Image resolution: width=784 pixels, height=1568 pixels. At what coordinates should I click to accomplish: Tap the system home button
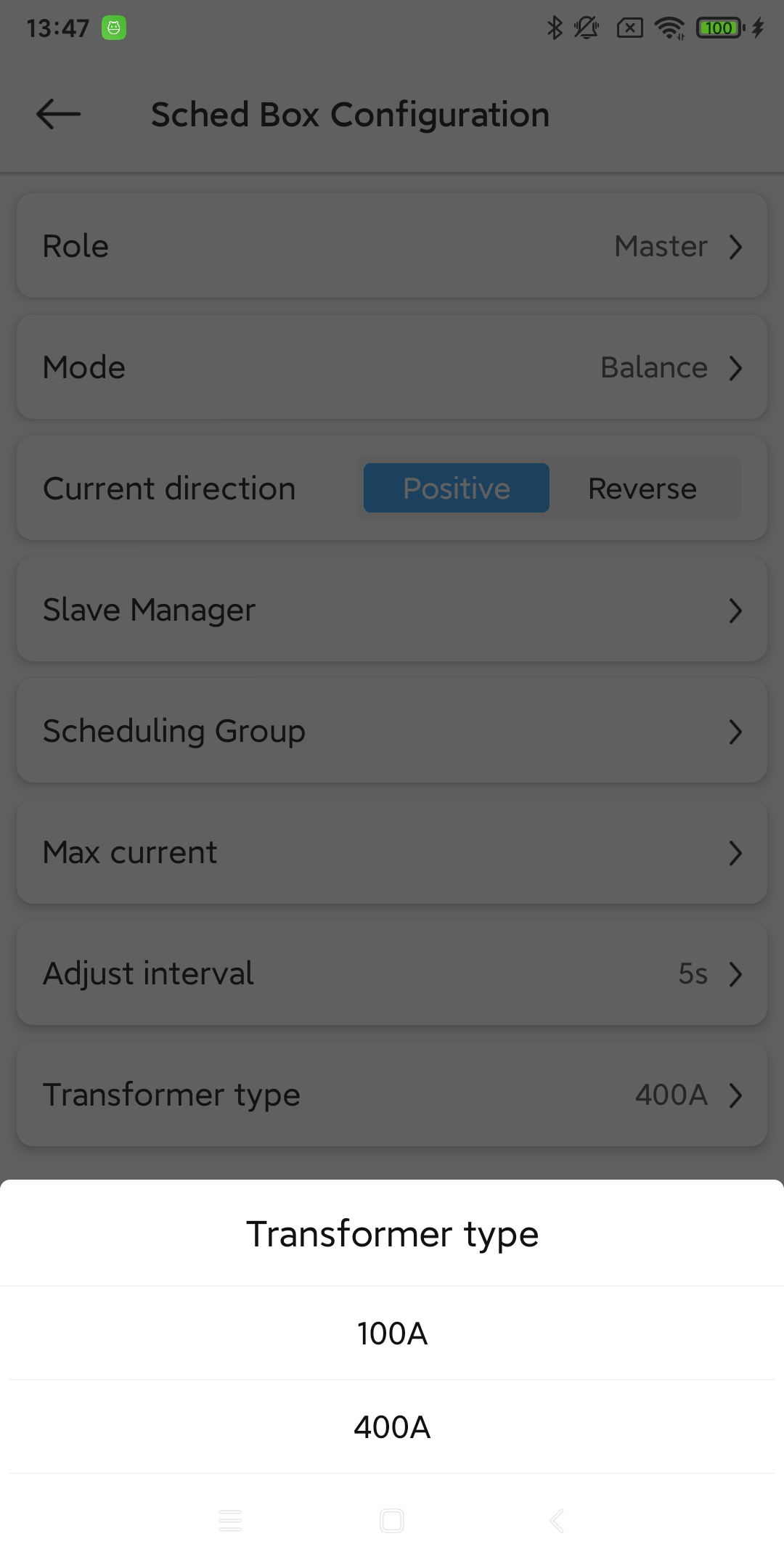[392, 1521]
